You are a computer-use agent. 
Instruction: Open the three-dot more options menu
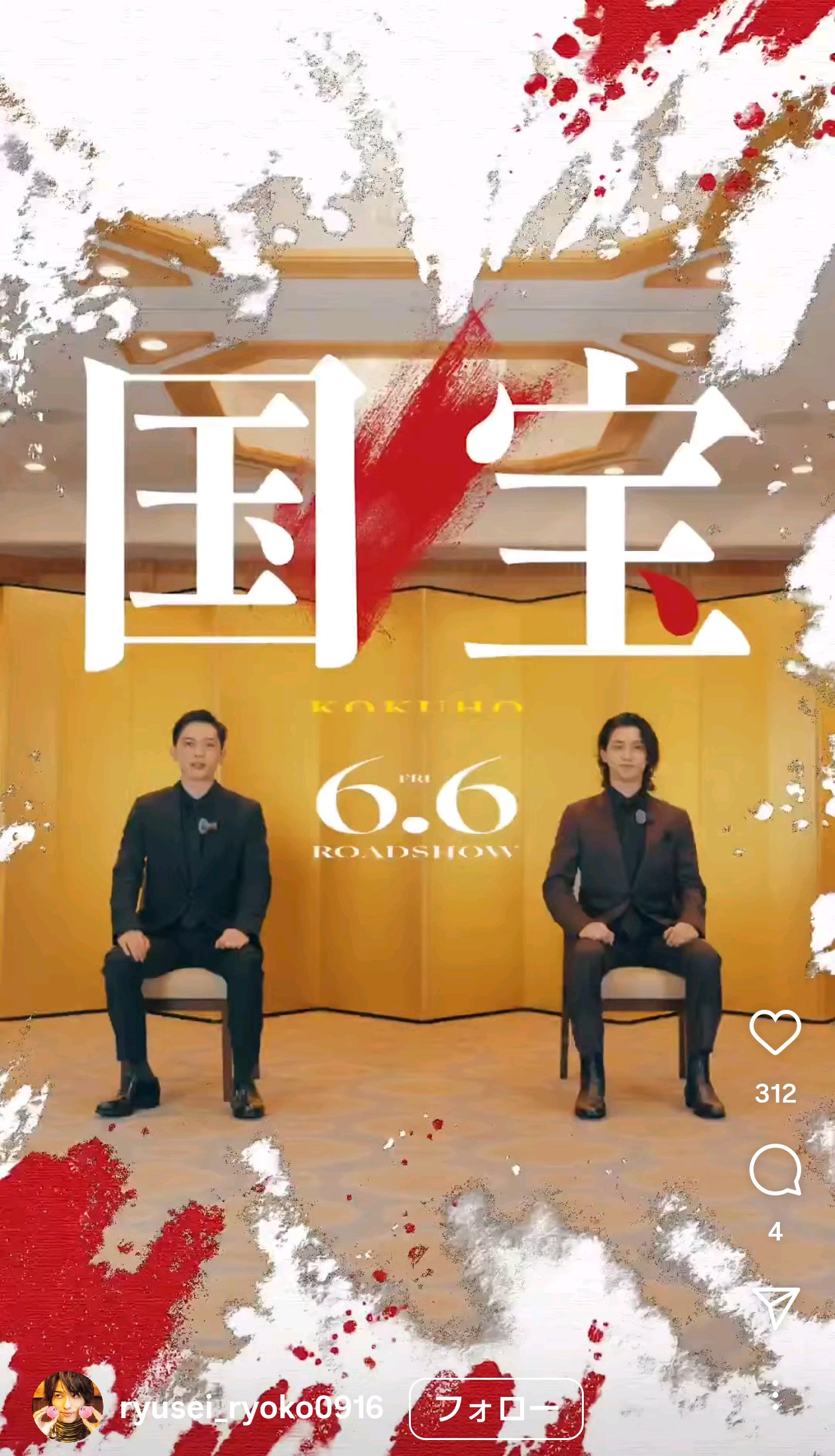pos(775,1394)
